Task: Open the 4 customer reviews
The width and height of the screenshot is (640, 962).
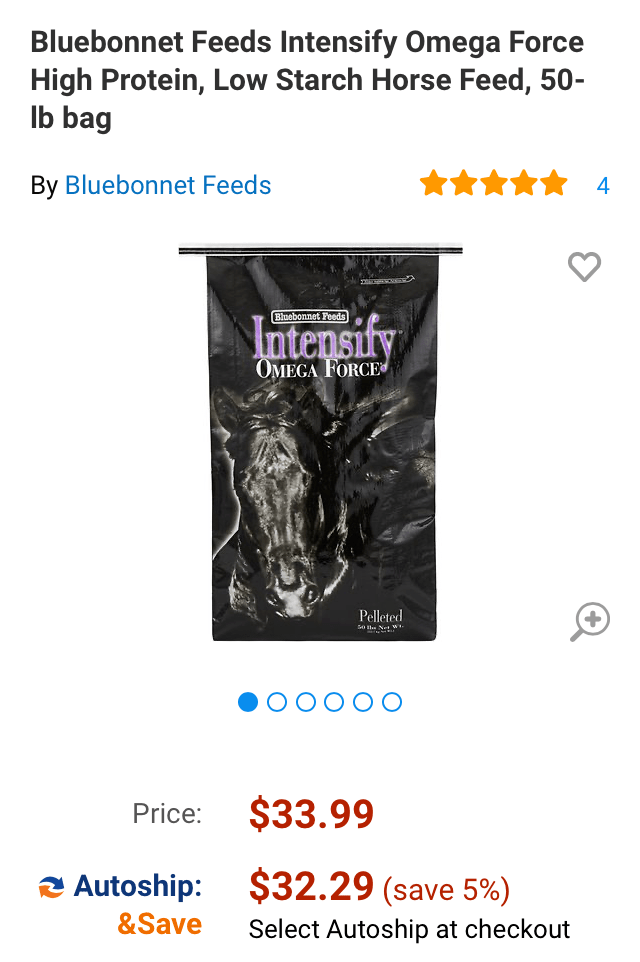Action: point(602,186)
